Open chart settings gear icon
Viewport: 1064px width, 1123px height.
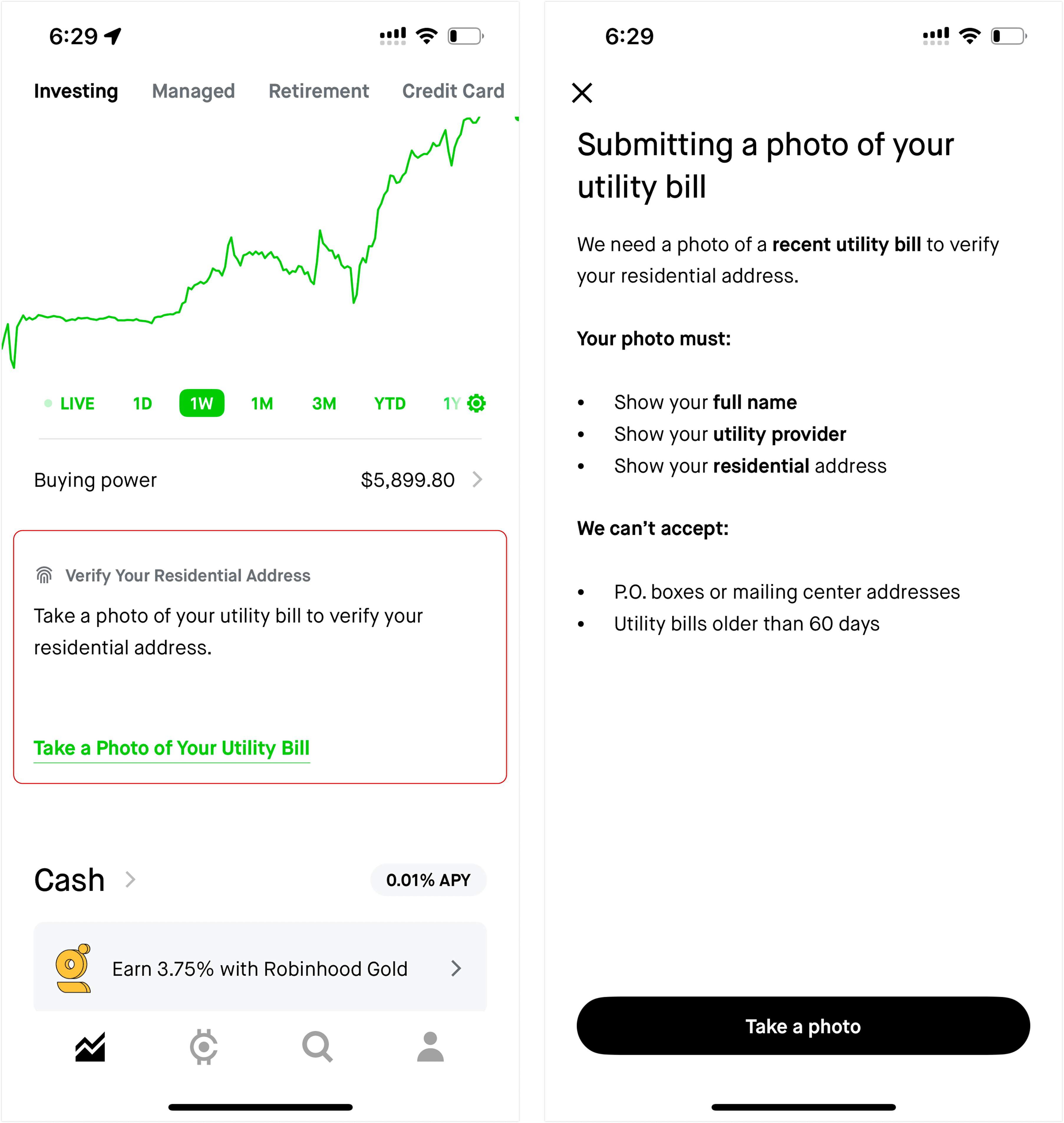tap(476, 404)
